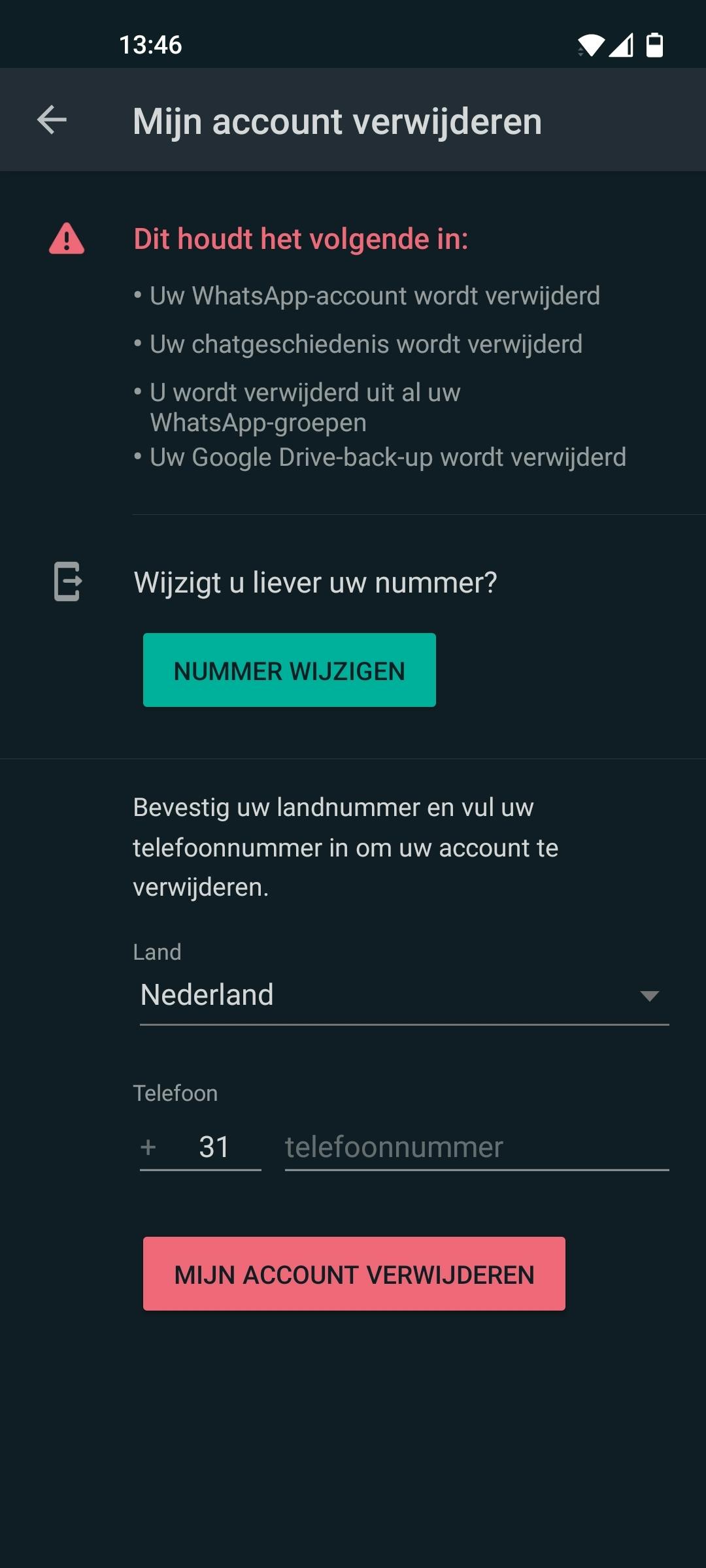Screen dimensions: 706x1568
Task: Go back from Mijn account verwijderen
Action: coord(52,120)
